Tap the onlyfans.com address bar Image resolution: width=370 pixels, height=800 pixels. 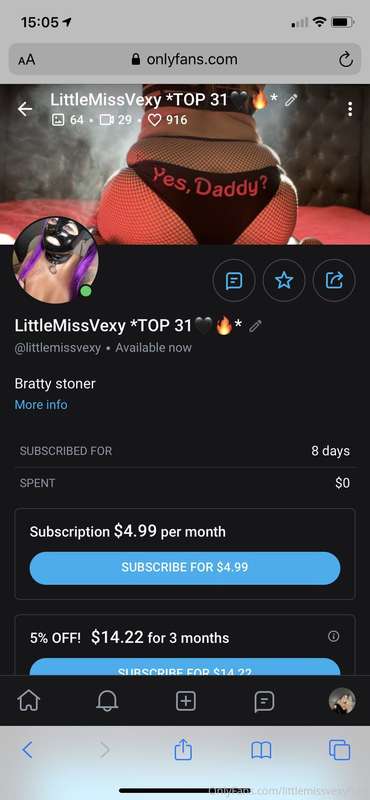pos(185,60)
